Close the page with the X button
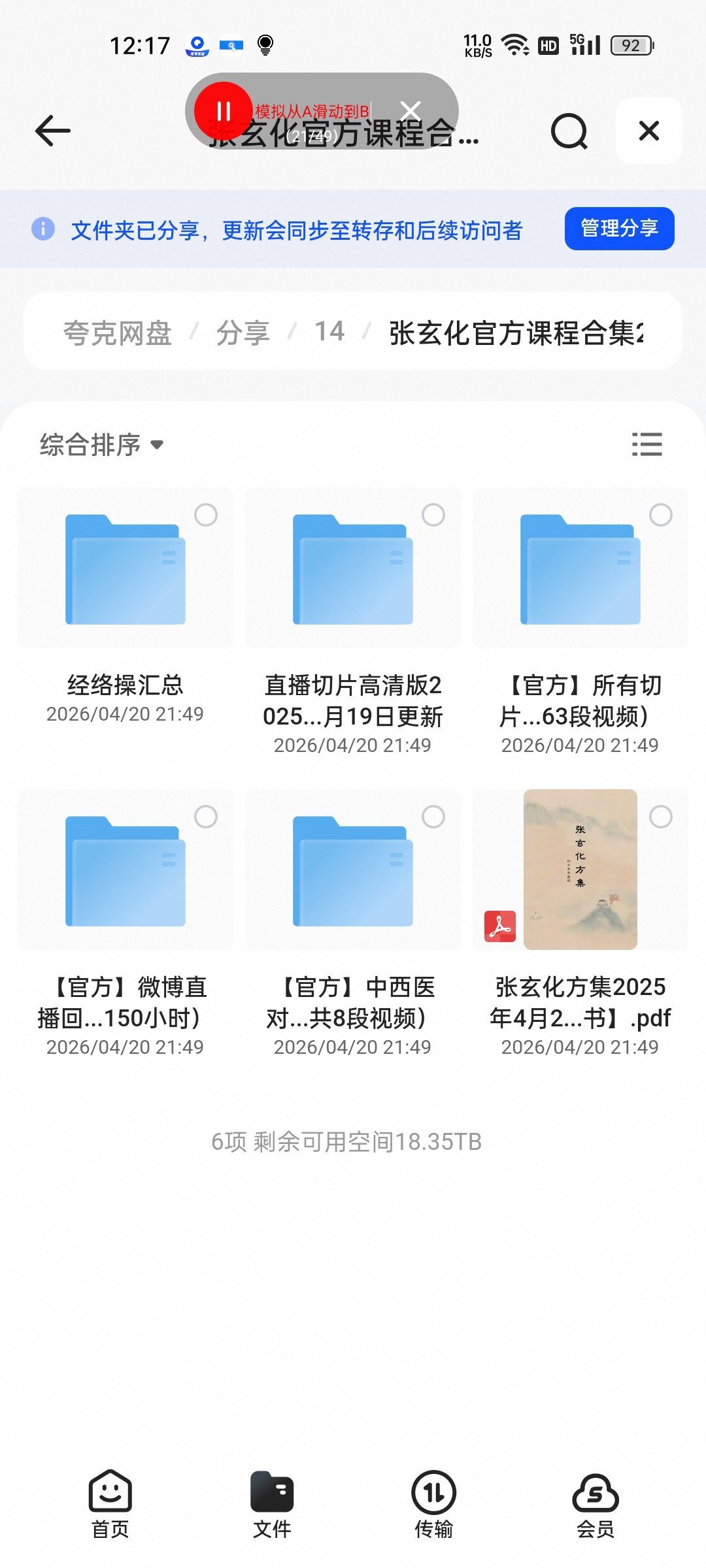The image size is (706, 1568). click(649, 131)
